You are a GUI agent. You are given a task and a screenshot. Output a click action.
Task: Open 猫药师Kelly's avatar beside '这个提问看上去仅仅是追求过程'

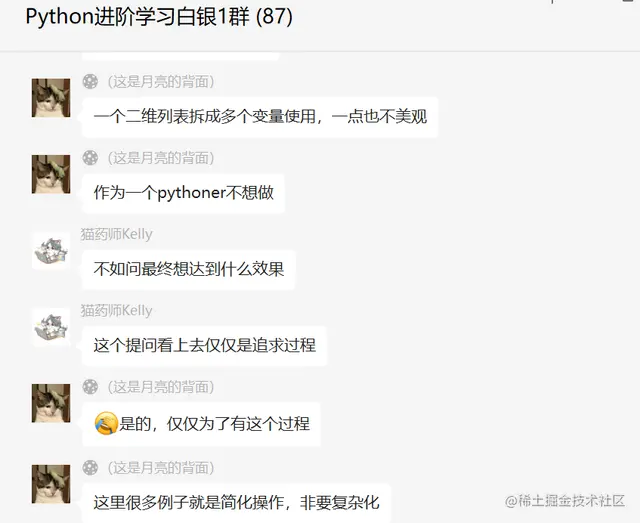50,327
